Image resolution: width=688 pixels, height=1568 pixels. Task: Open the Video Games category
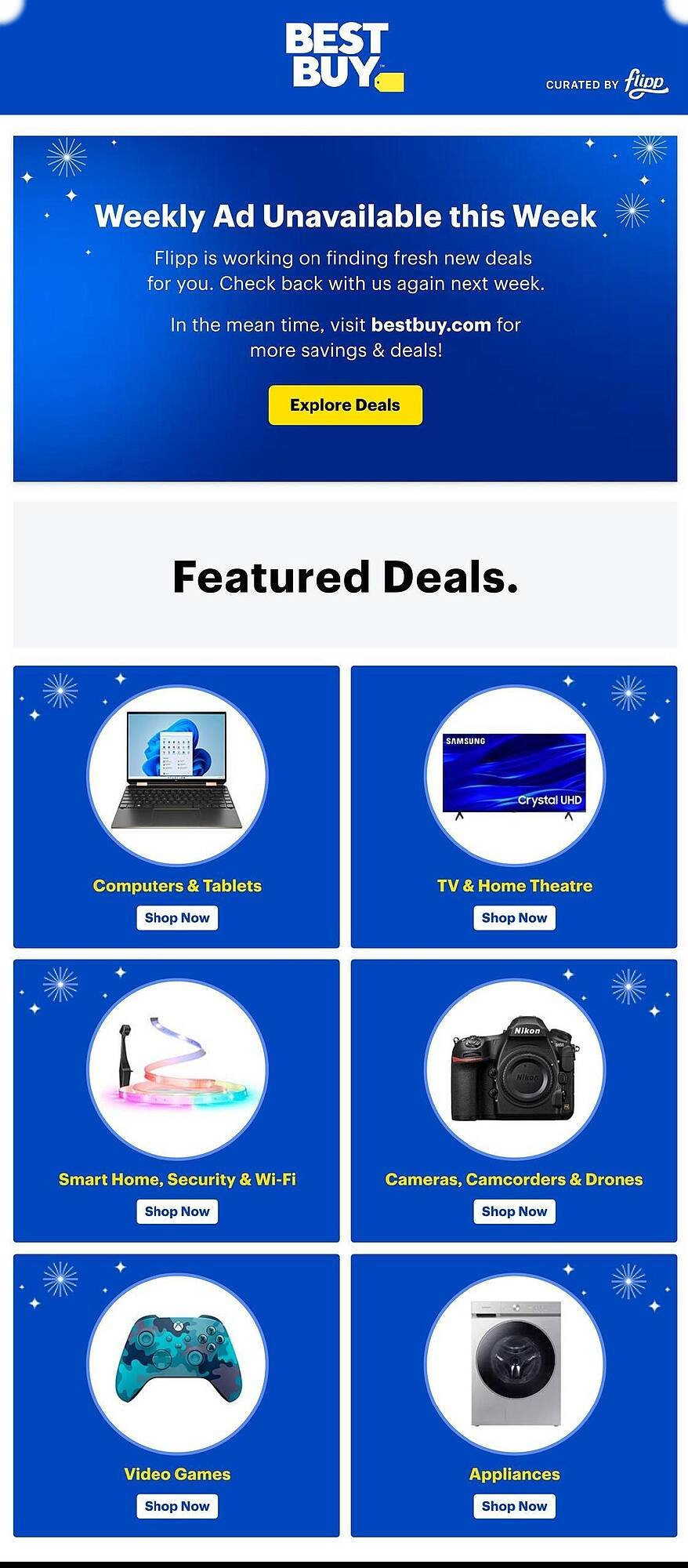point(176,1473)
